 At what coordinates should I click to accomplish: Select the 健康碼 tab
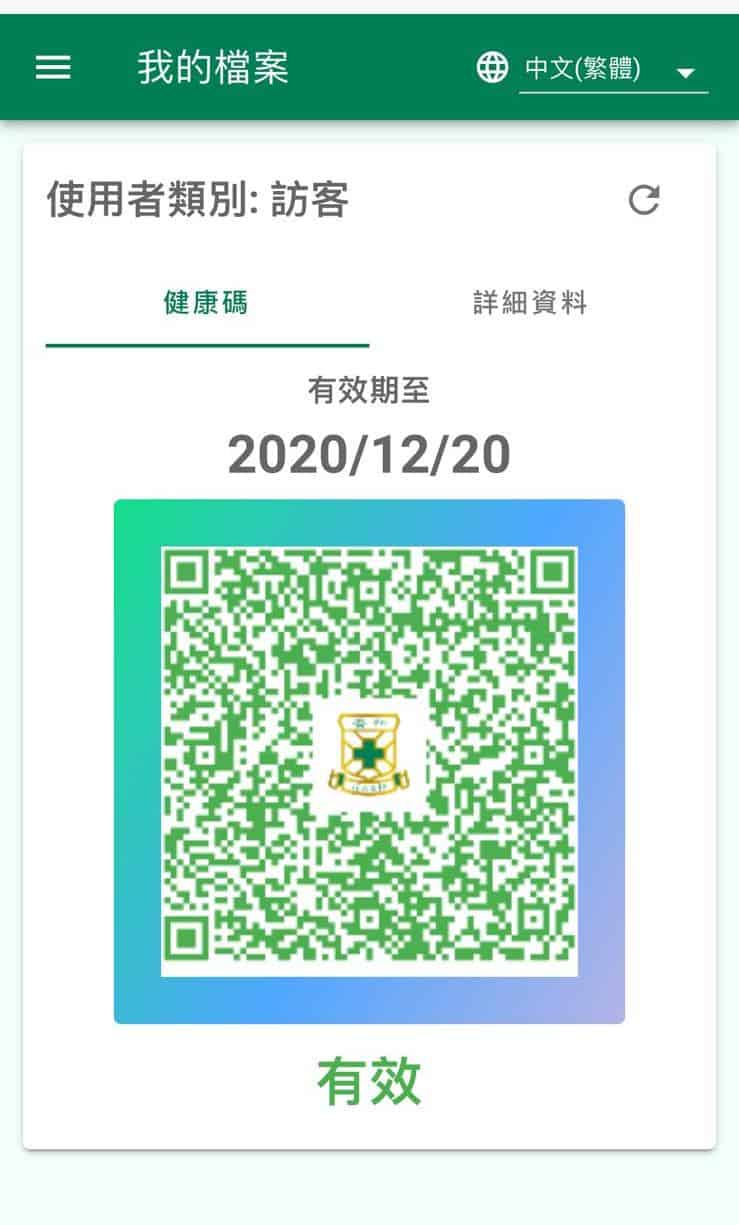[x=207, y=303]
